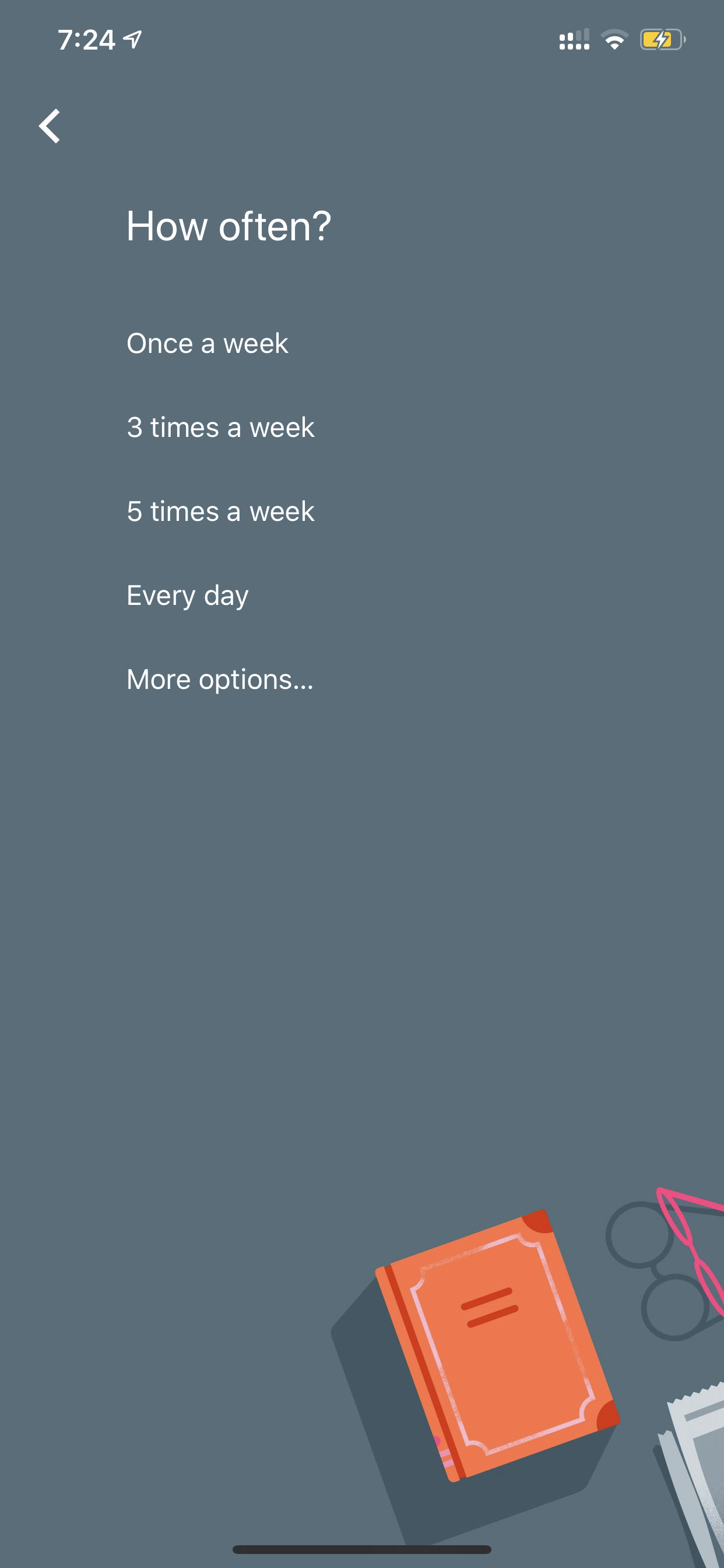Select Once a week
Image resolution: width=724 pixels, height=1568 pixels.
click(207, 344)
